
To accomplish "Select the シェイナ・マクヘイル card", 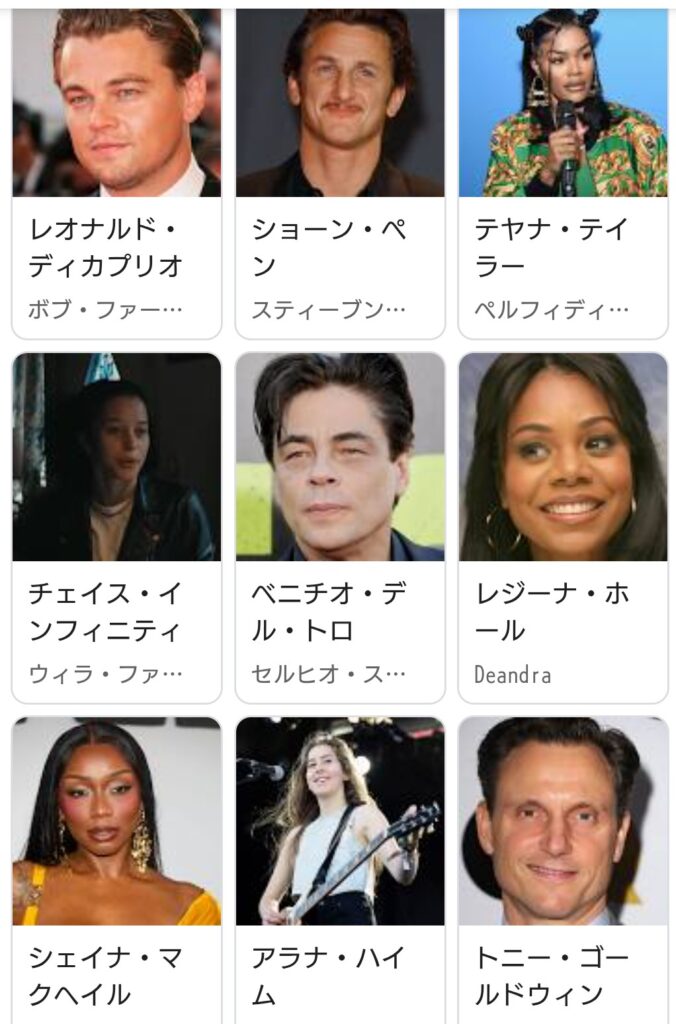I will (x=116, y=870).
